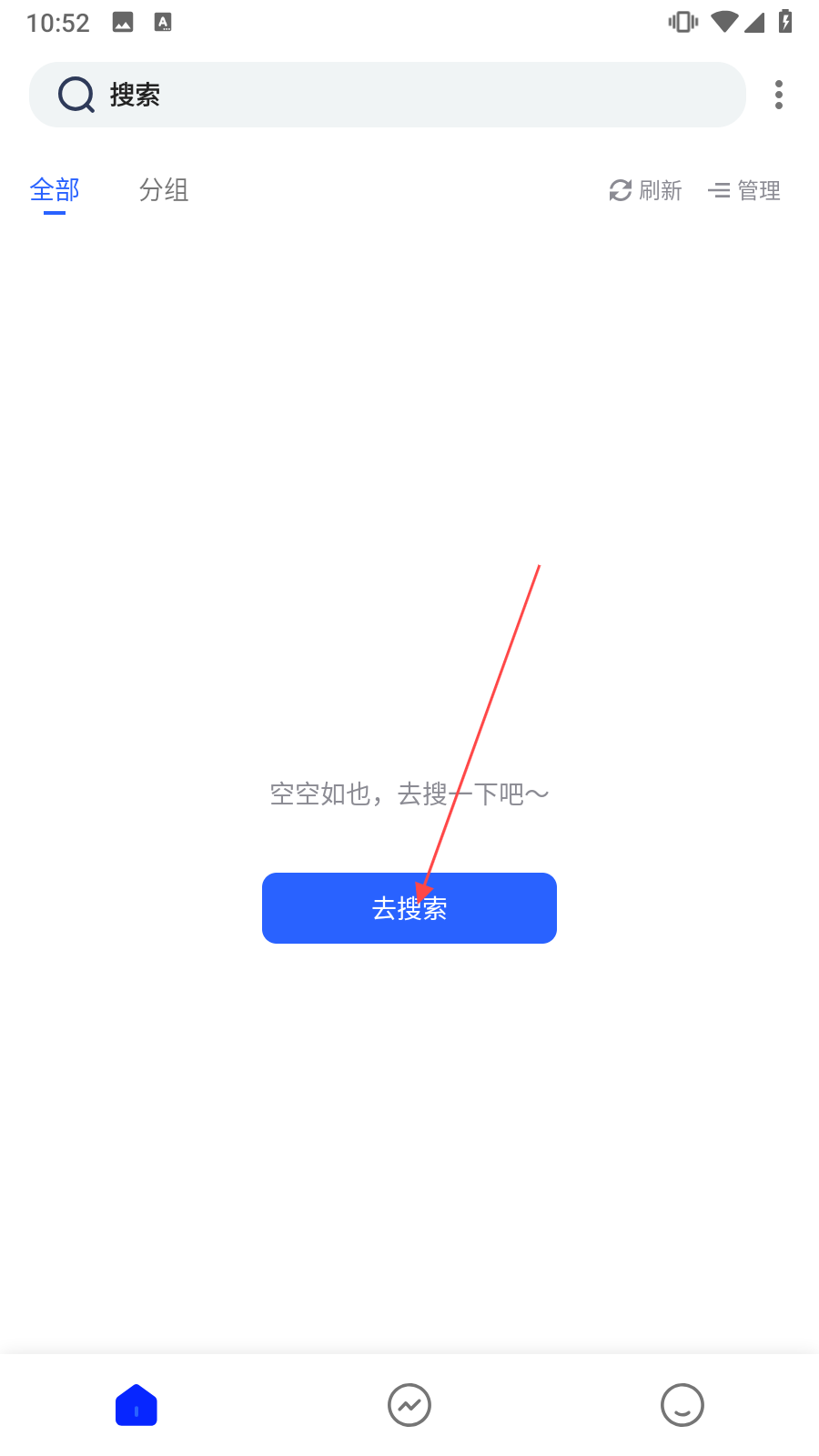The height and width of the screenshot is (1456, 819).
Task: Open 管理 to manage items
Action: (744, 190)
